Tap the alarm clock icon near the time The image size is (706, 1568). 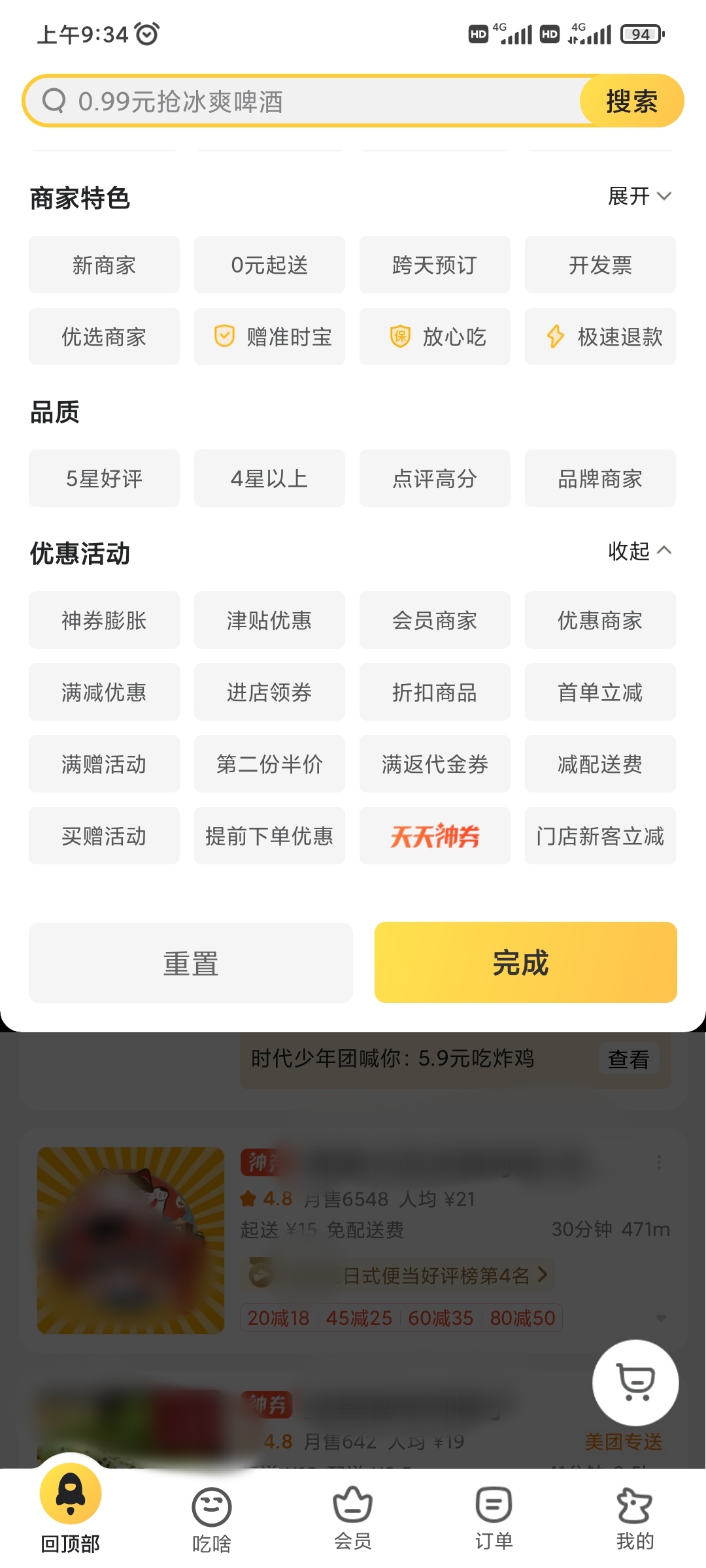pos(146,34)
